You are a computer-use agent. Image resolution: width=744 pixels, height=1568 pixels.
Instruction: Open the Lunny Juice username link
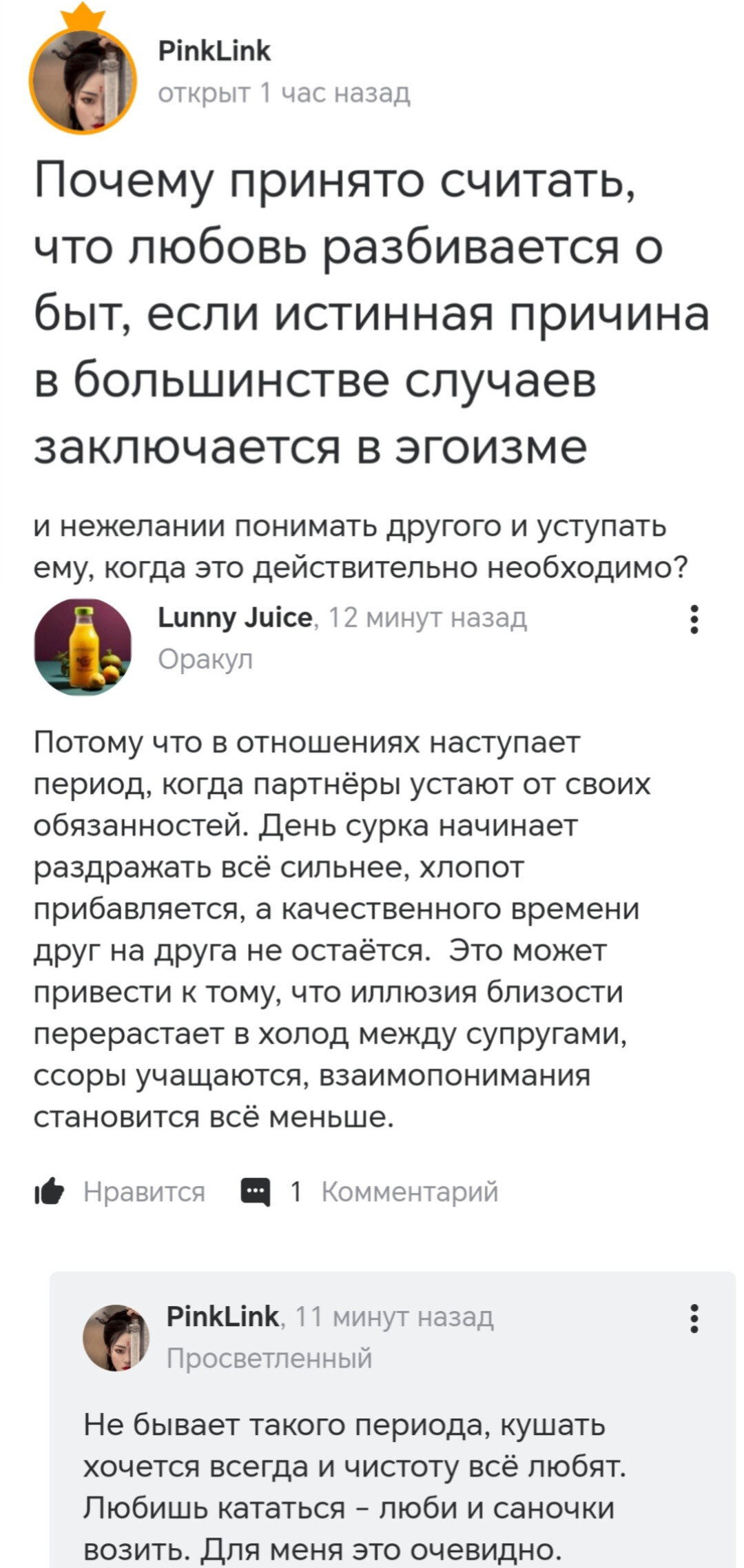(236, 618)
